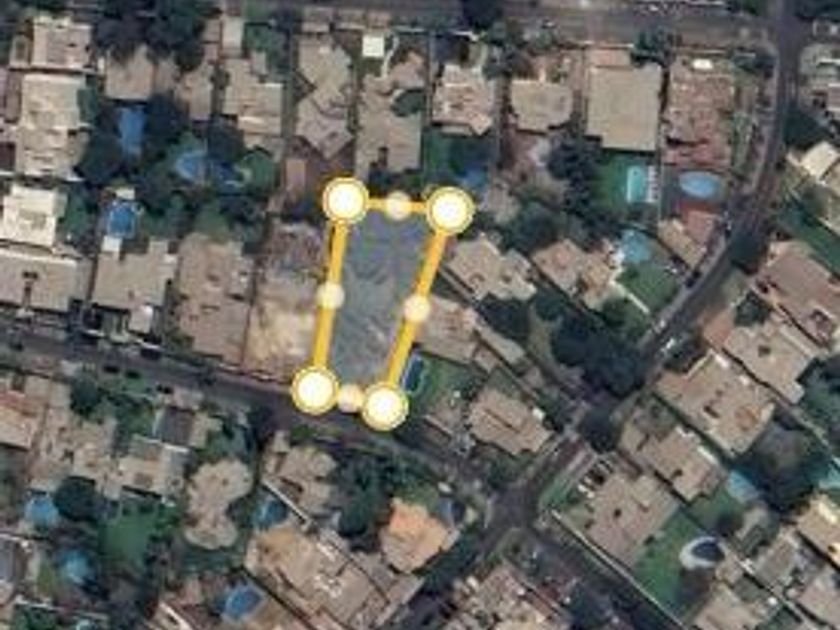Tap the midpoint handle on polygon's bottom edge
The width and height of the screenshot is (840, 630).
click(x=350, y=398)
